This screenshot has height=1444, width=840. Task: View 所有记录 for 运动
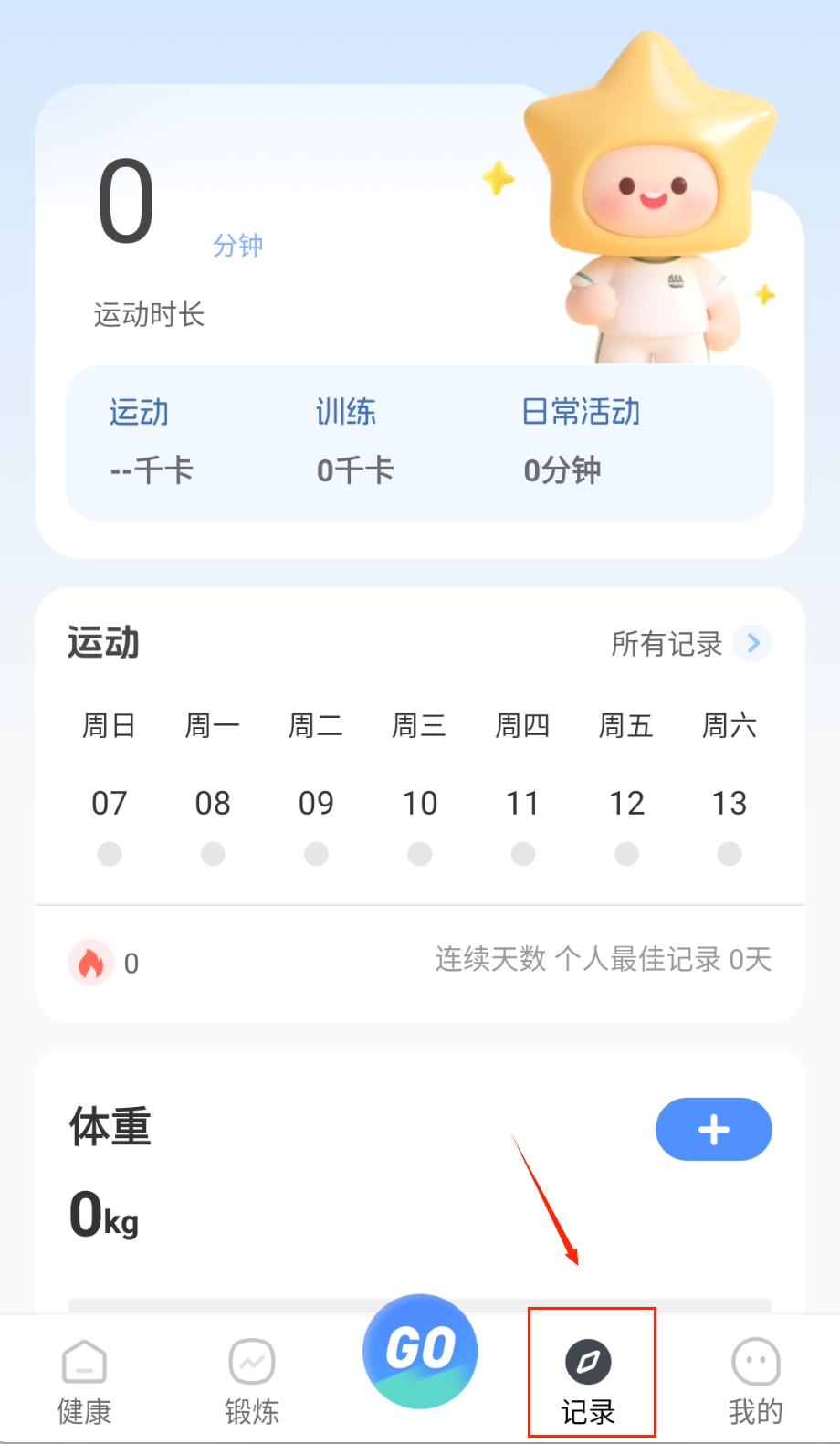pyautogui.click(x=690, y=643)
